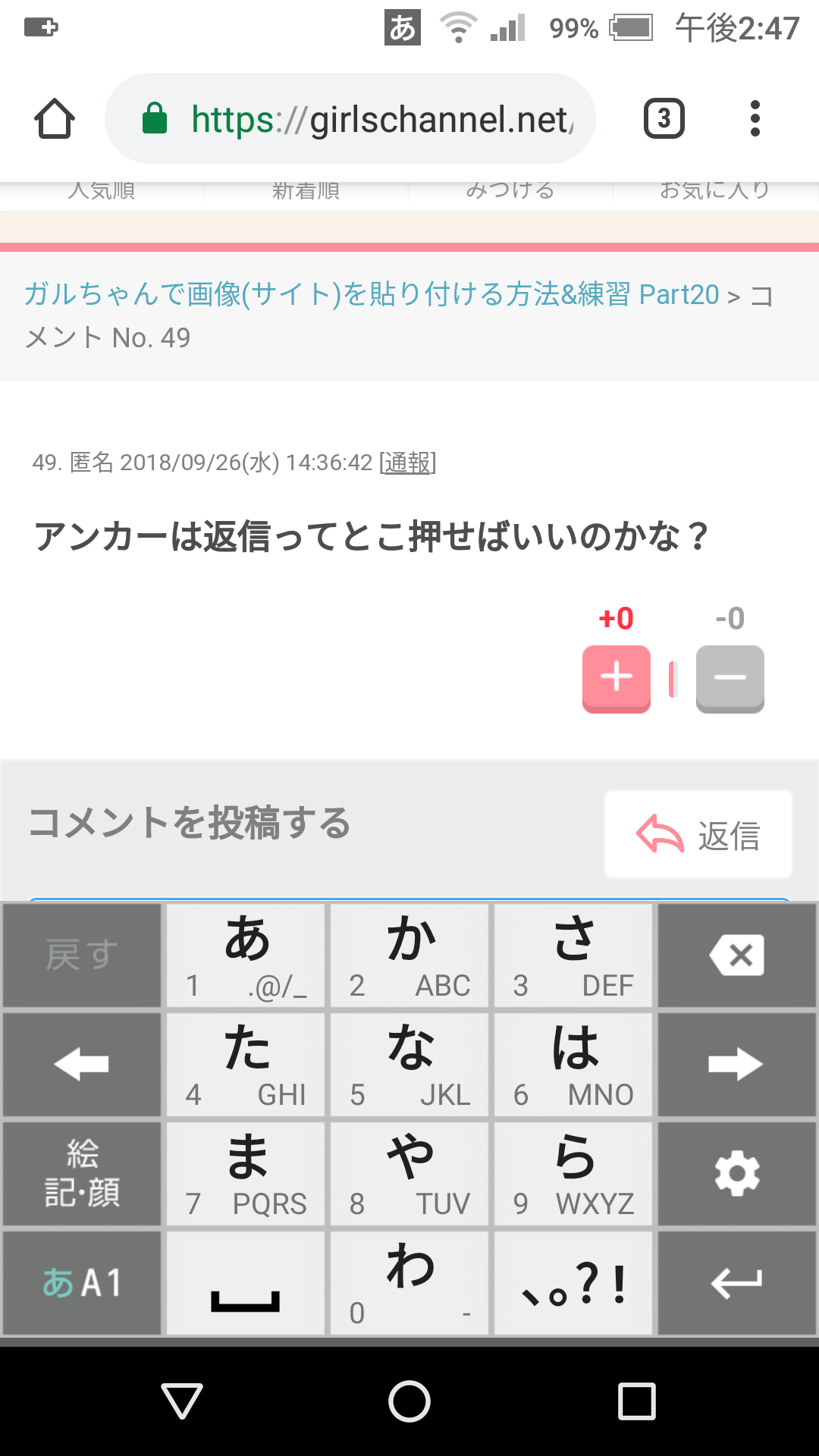Hit the keyboard enter key
Image resolution: width=819 pixels, height=1456 pixels.
pyautogui.click(x=736, y=1283)
